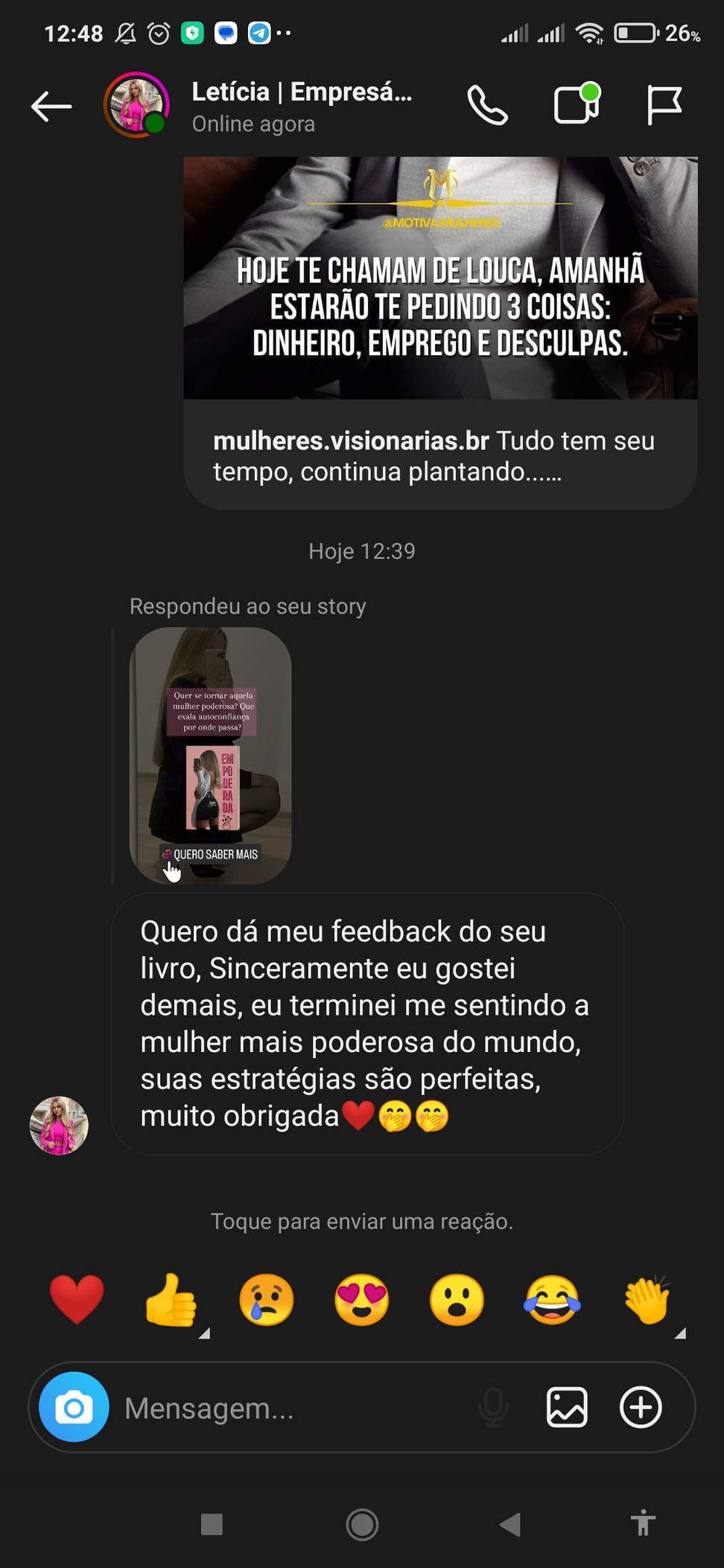The image size is (724, 1568).
Task: React with the thumbs up emoji
Action: pyautogui.click(x=172, y=1300)
